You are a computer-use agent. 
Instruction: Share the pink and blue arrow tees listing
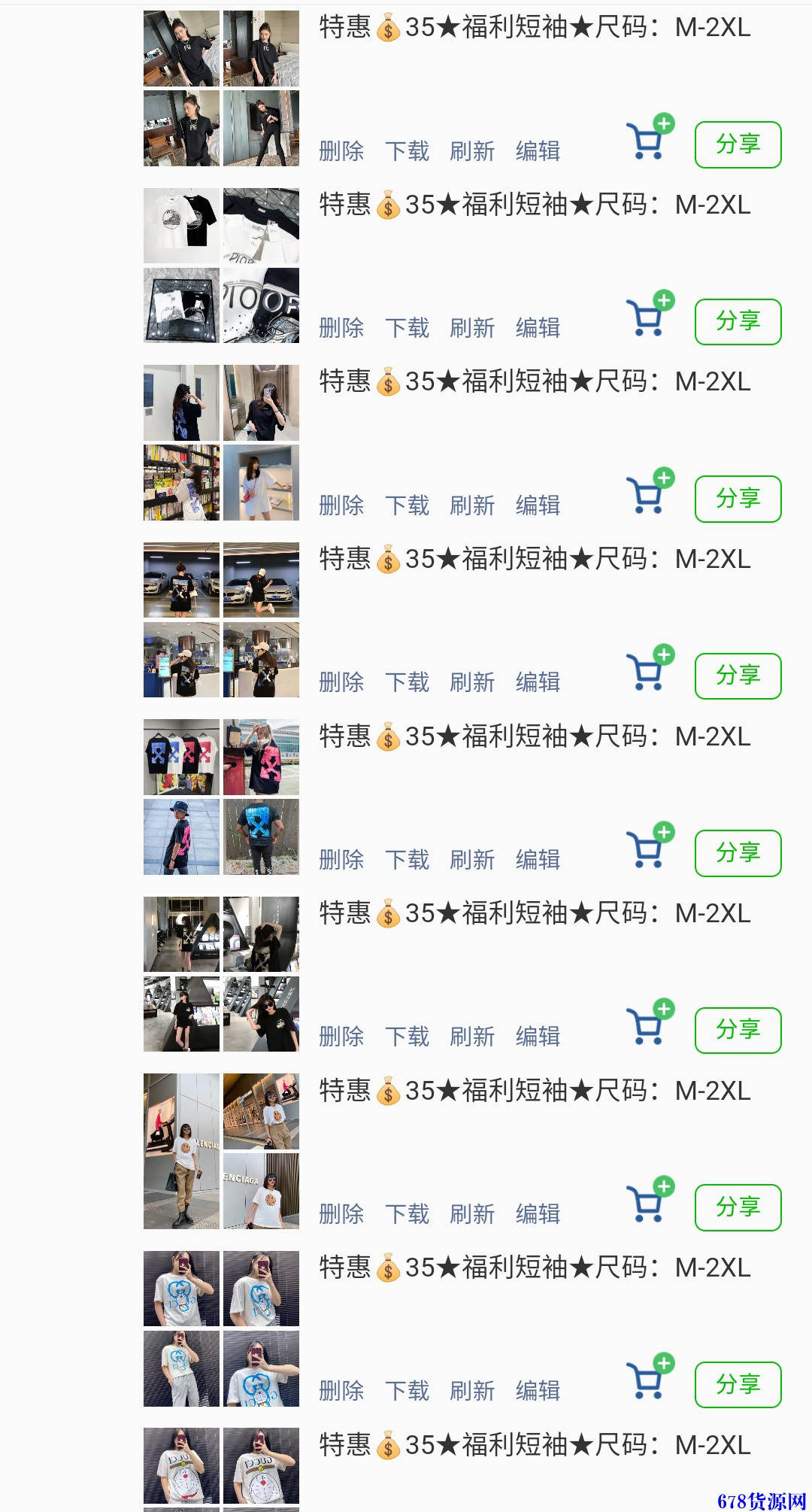pyautogui.click(x=738, y=853)
